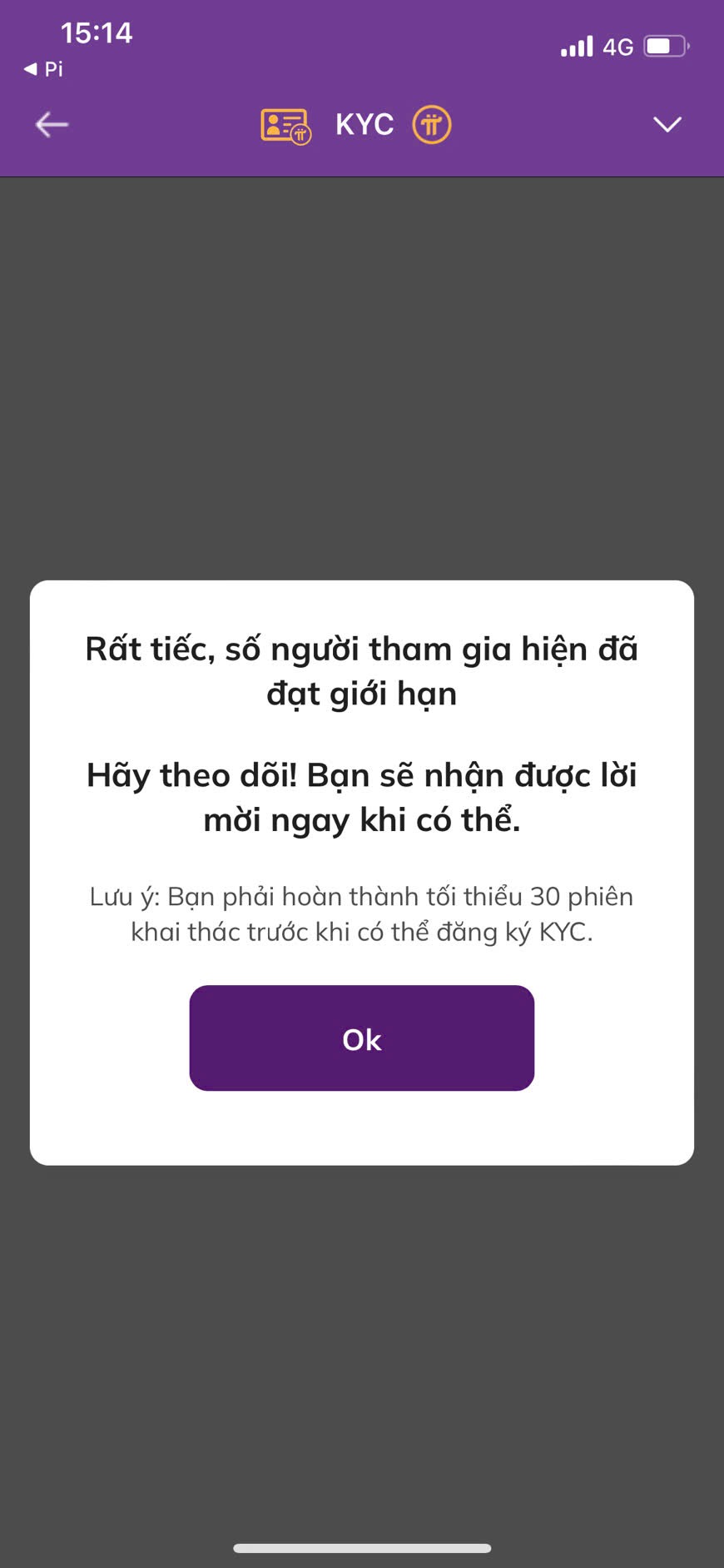The height and width of the screenshot is (1568, 724).
Task: Dismiss the dialog with the Ok button
Action: click(x=361, y=1038)
